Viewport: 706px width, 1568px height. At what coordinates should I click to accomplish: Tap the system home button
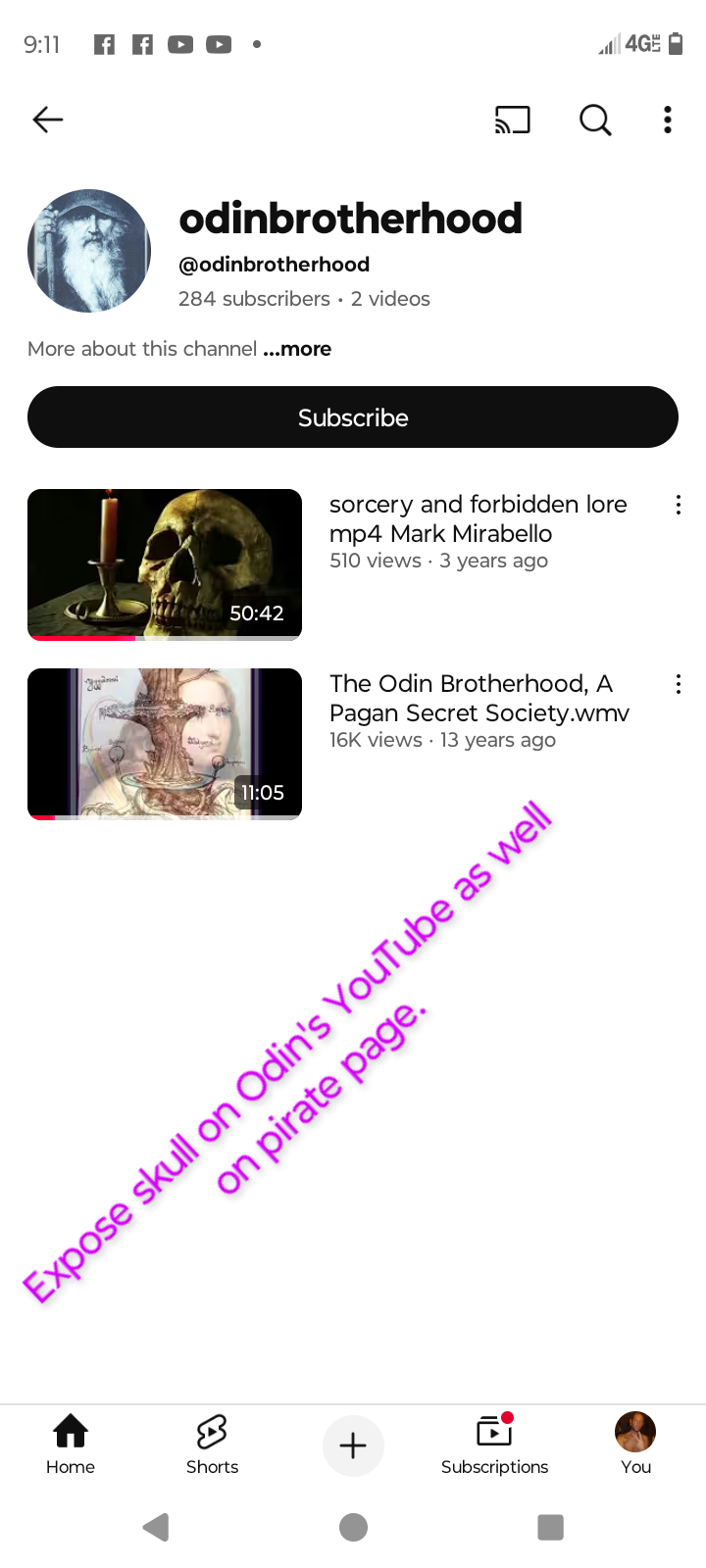353,1527
